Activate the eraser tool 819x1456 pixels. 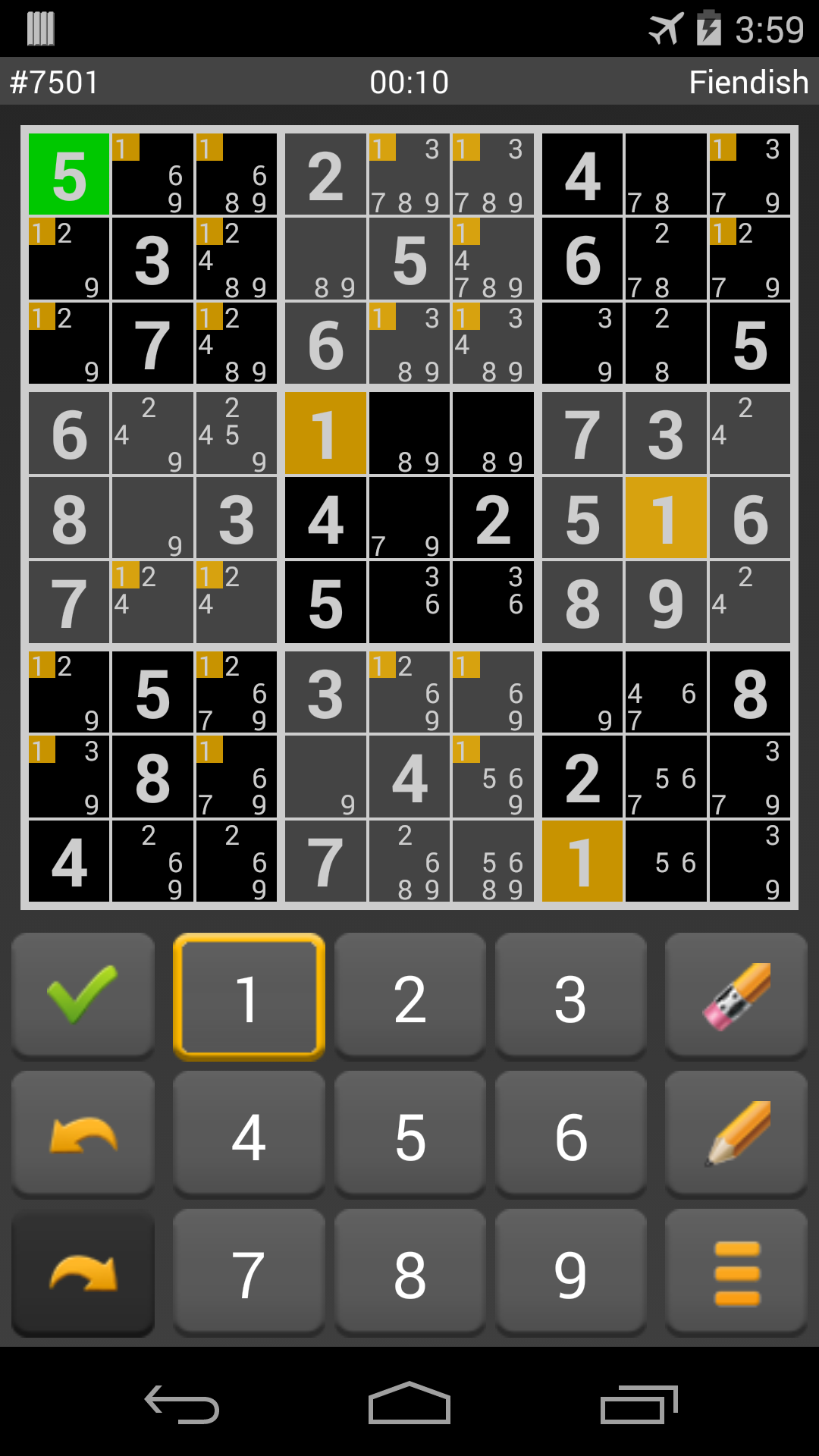(736, 995)
